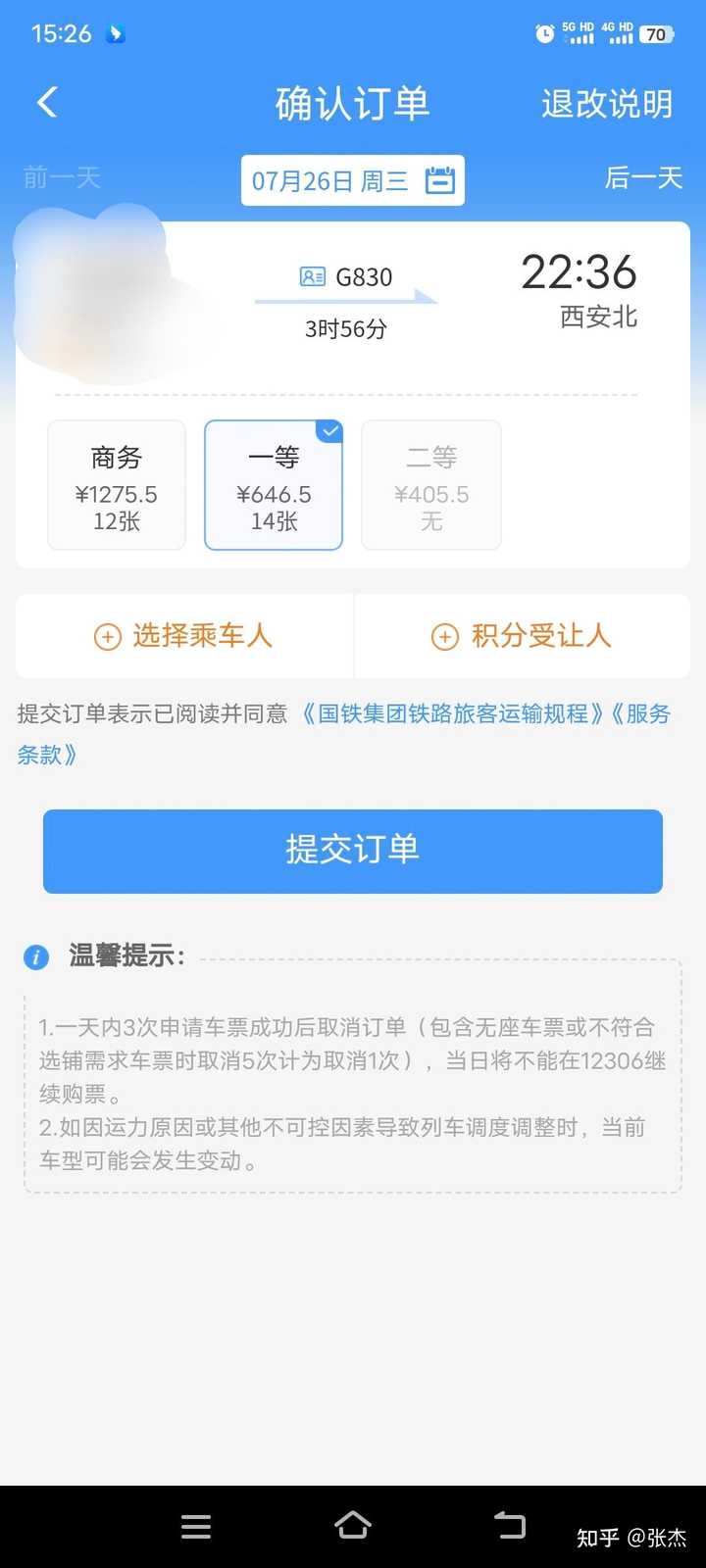This screenshot has height=1568, width=706.
Task: Open the date picker for 07月26日
Action: pos(353,180)
